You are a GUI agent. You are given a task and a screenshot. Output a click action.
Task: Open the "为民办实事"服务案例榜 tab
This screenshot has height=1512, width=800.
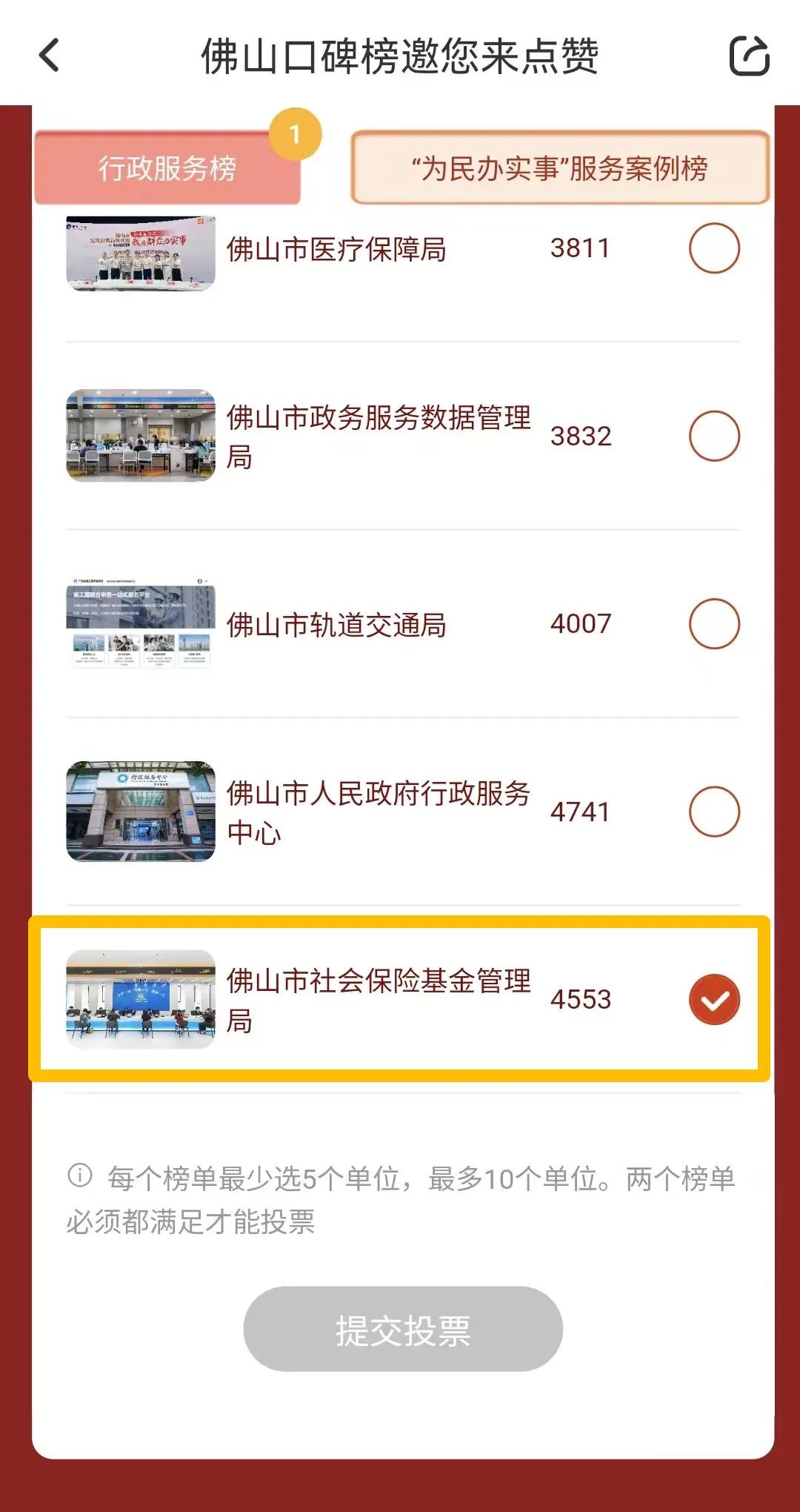pyautogui.click(x=560, y=168)
